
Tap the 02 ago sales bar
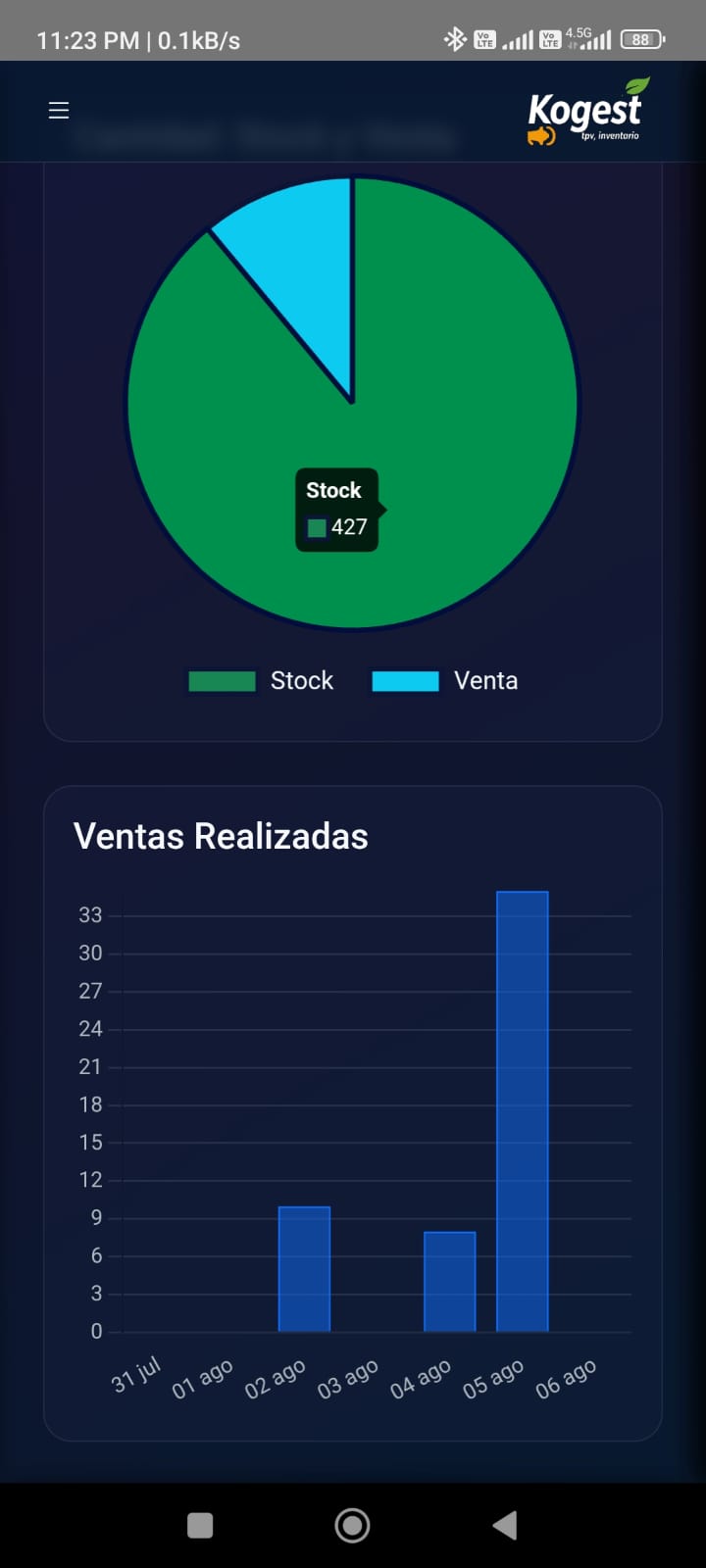[x=304, y=1269]
